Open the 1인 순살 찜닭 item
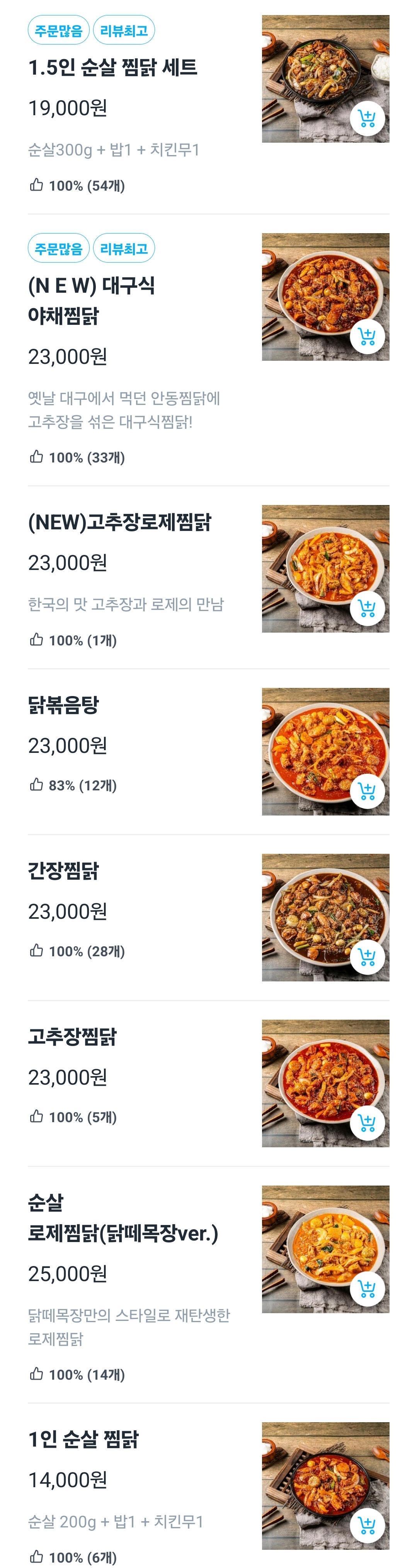 83,1440
